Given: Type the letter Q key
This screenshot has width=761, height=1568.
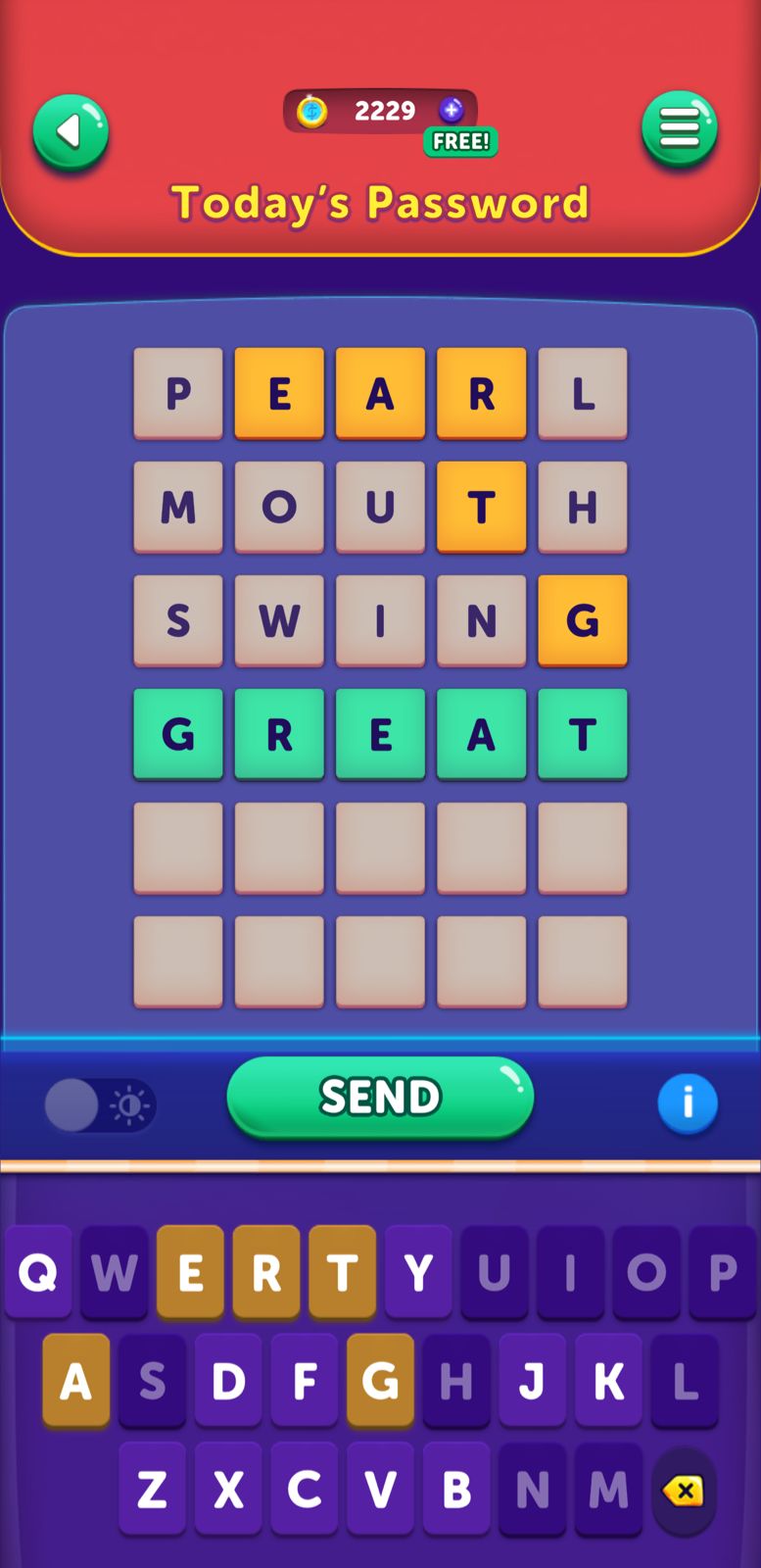Looking at the screenshot, I should (38, 1272).
